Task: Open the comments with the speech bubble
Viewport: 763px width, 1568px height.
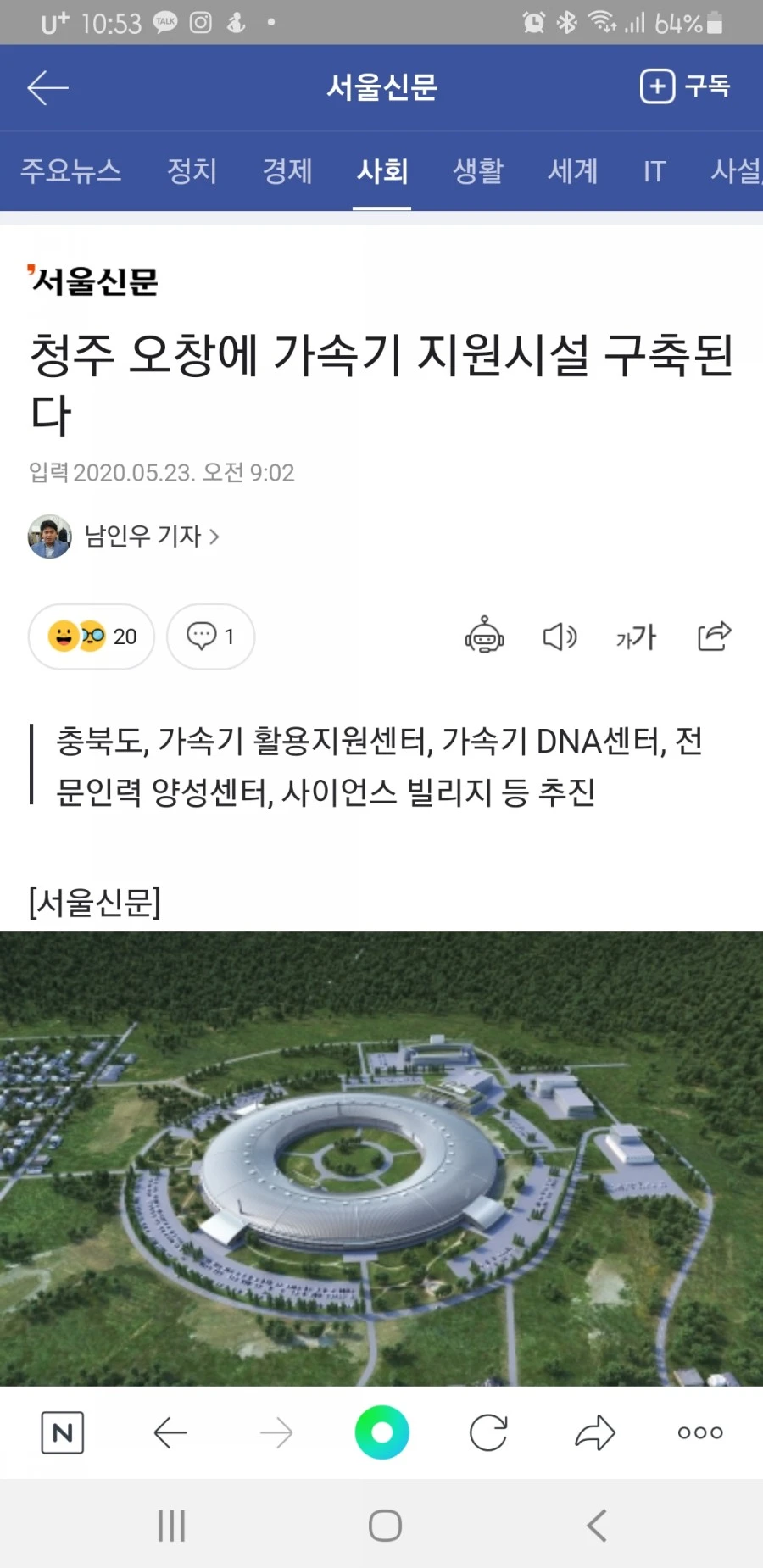Action: click(x=210, y=637)
